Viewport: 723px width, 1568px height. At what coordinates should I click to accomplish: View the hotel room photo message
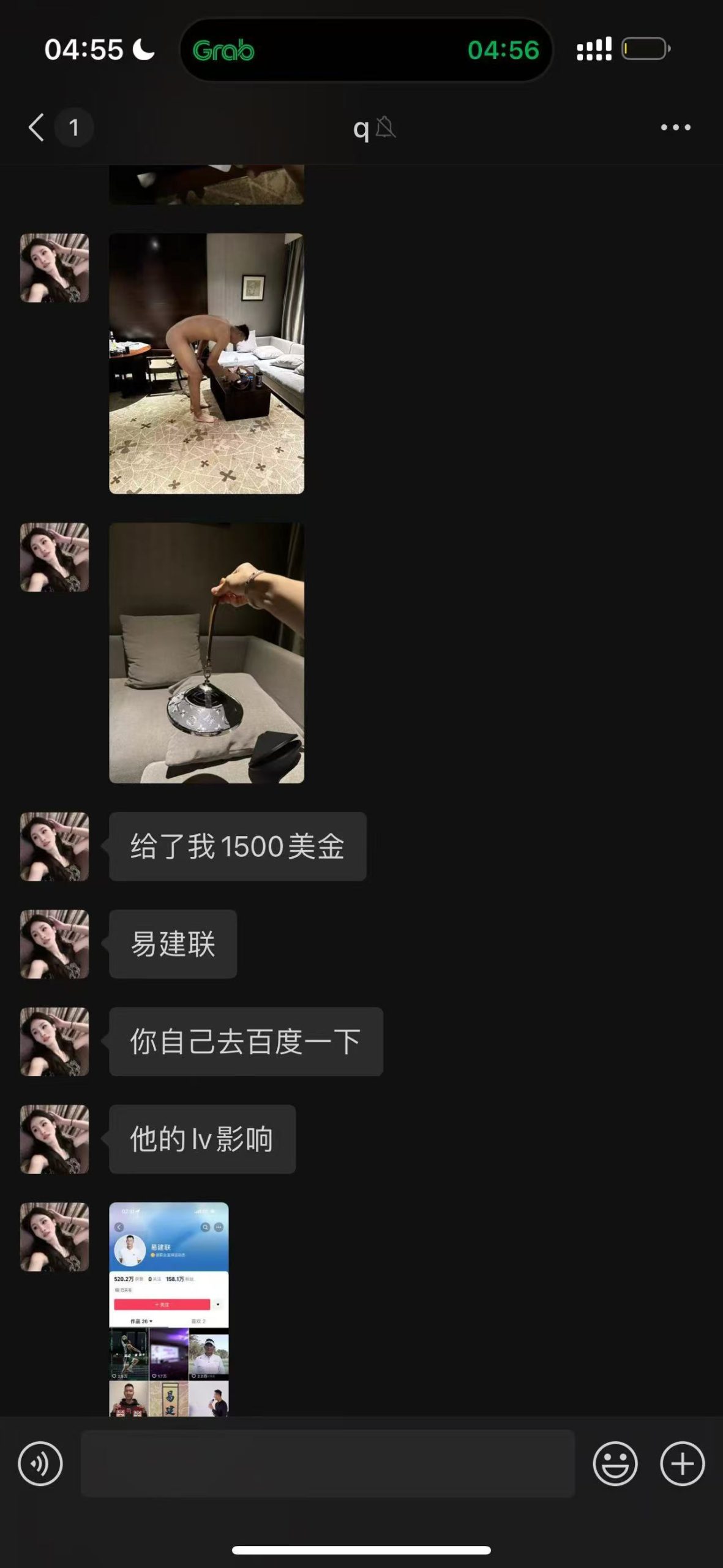206,361
